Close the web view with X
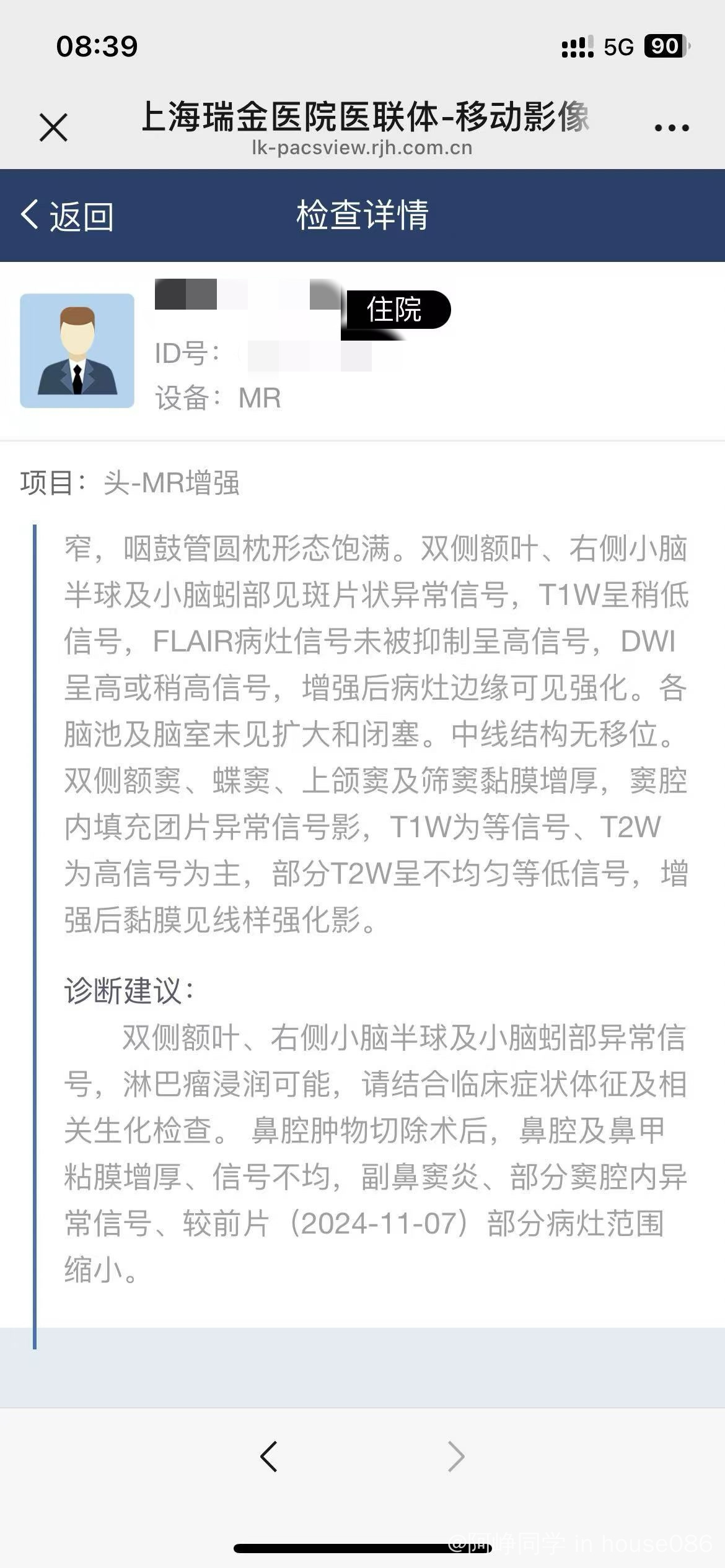This screenshot has height=1568, width=725. click(x=53, y=128)
